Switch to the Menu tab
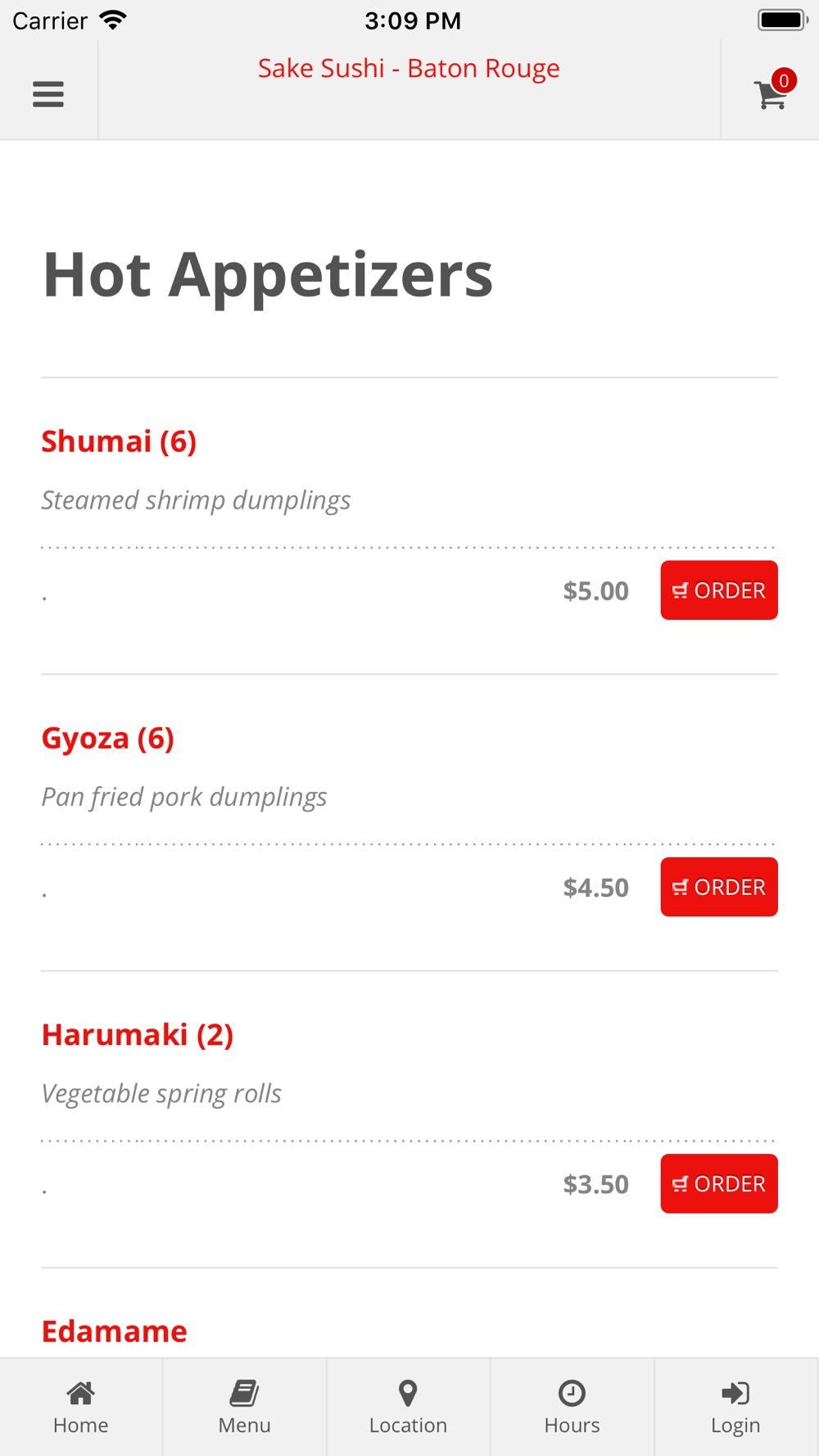Image resolution: width=819 pixels, height=1456 pixels. pyautogui.click(x=244, y=1407)
